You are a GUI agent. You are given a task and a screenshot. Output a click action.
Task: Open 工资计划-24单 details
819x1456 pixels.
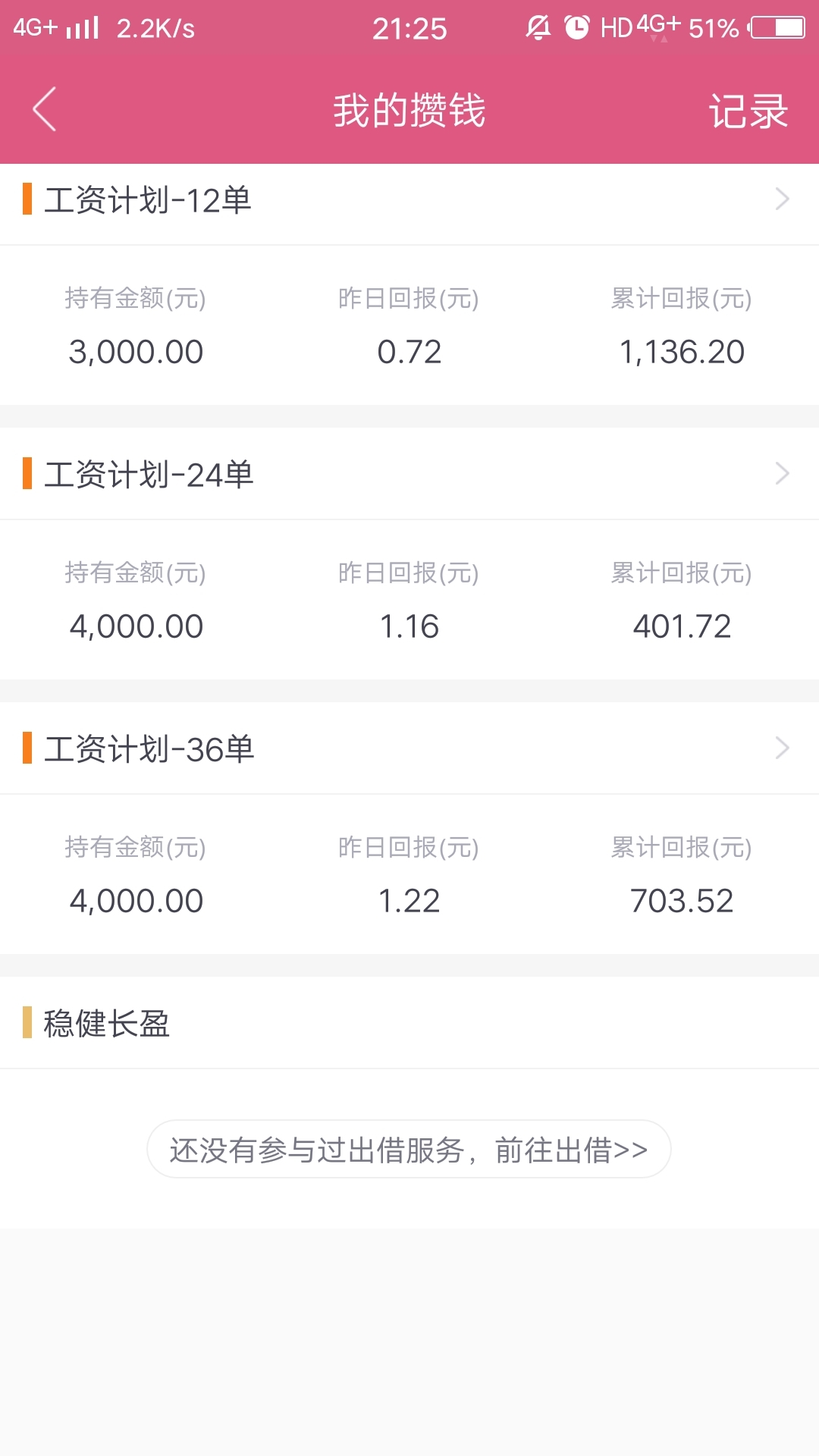pyautogui.click(x=409, y=474)
